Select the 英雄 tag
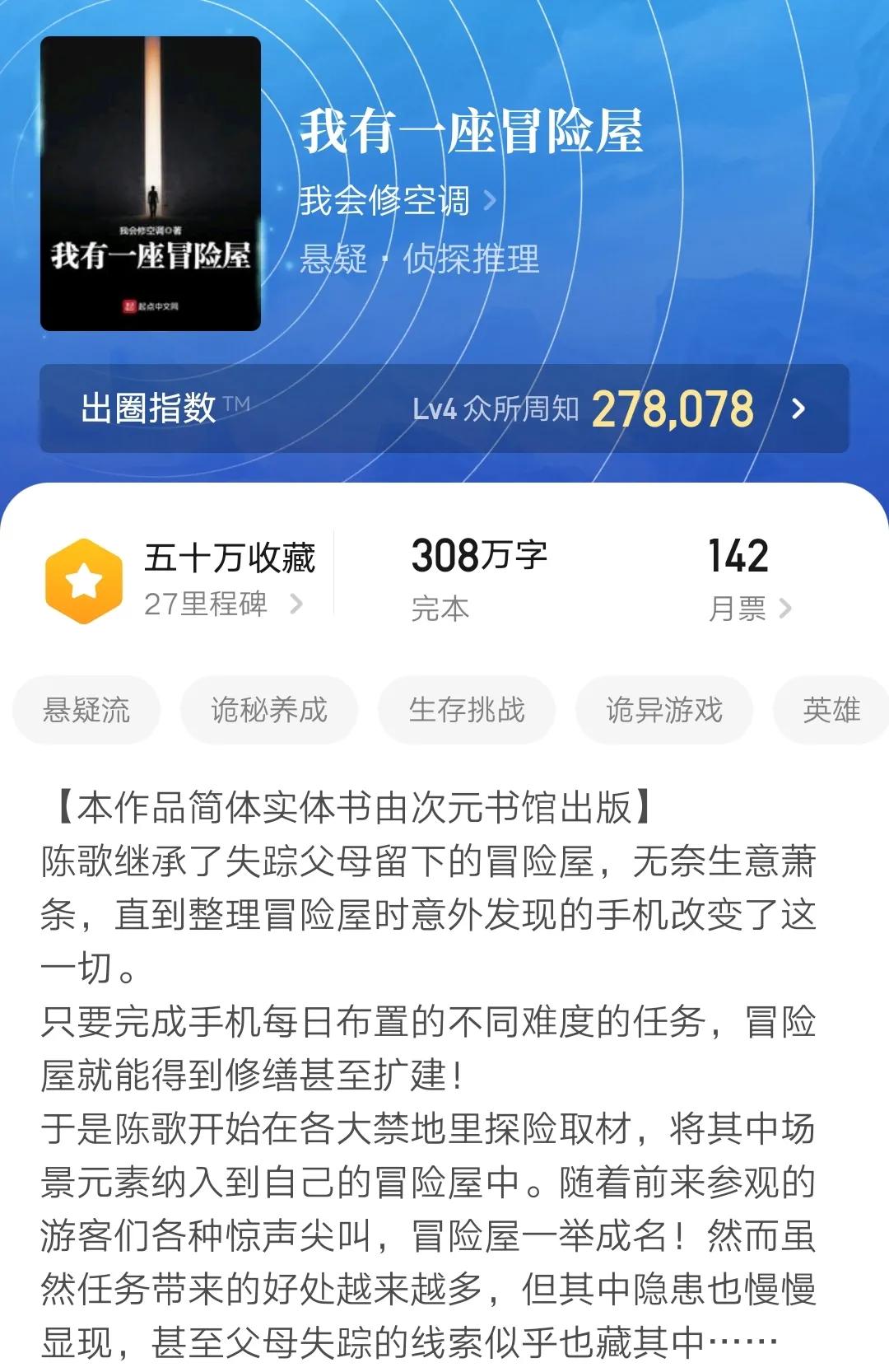This screenshot has width=889, height=1372. [x=831, y=709]
